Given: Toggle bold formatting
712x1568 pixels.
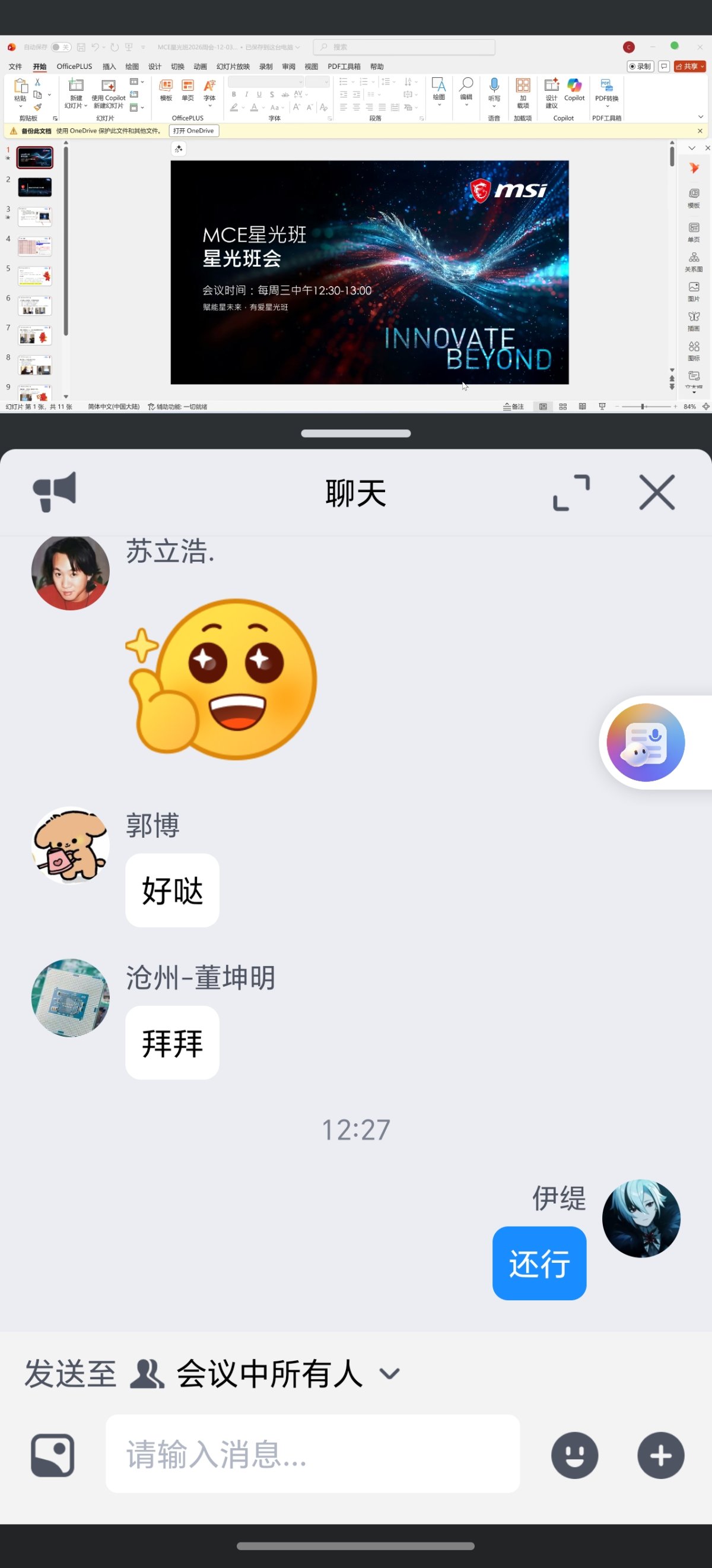Looking at the screenshot, I should (x=233, y=94).
